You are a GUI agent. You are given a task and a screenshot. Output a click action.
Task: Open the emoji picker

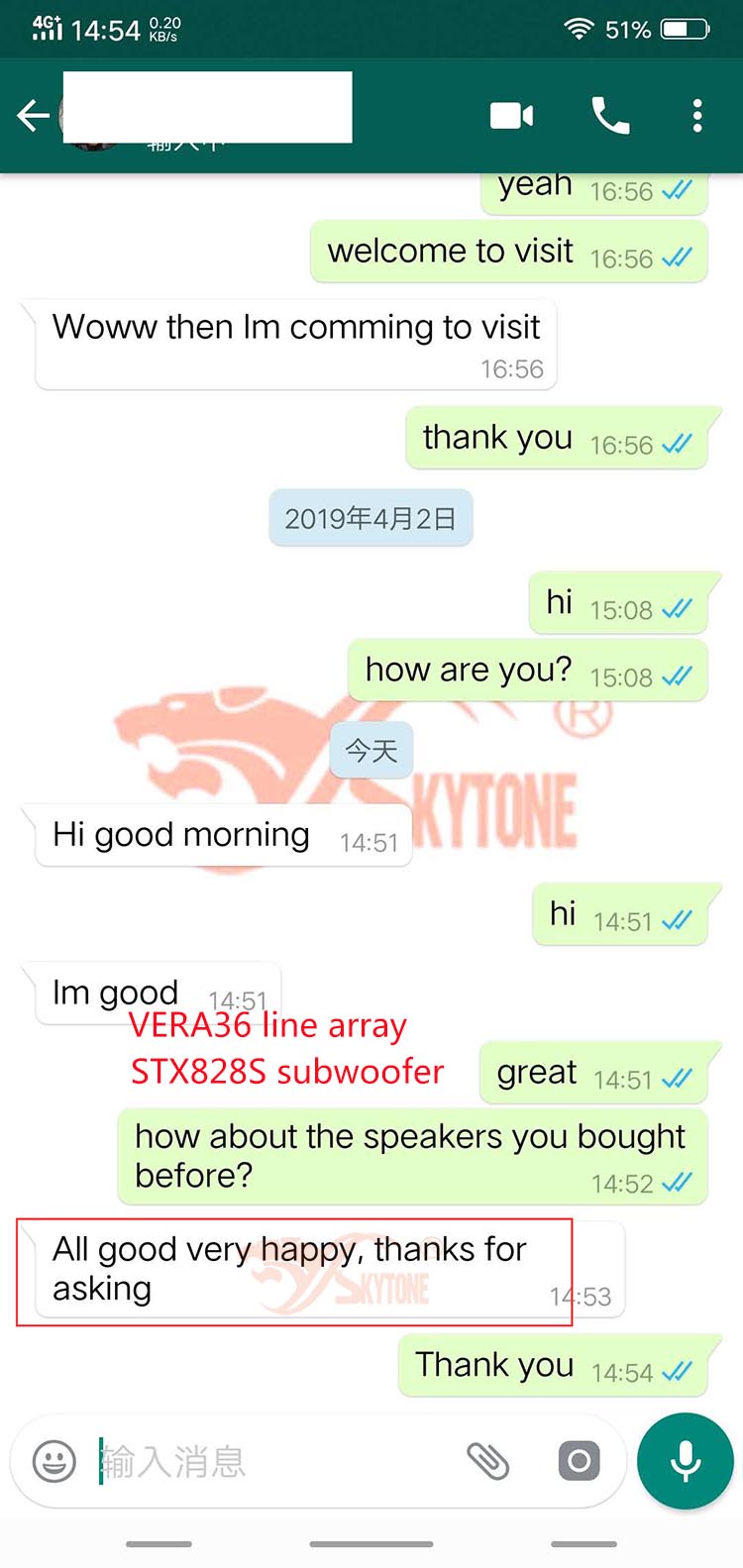(54, 1461)
